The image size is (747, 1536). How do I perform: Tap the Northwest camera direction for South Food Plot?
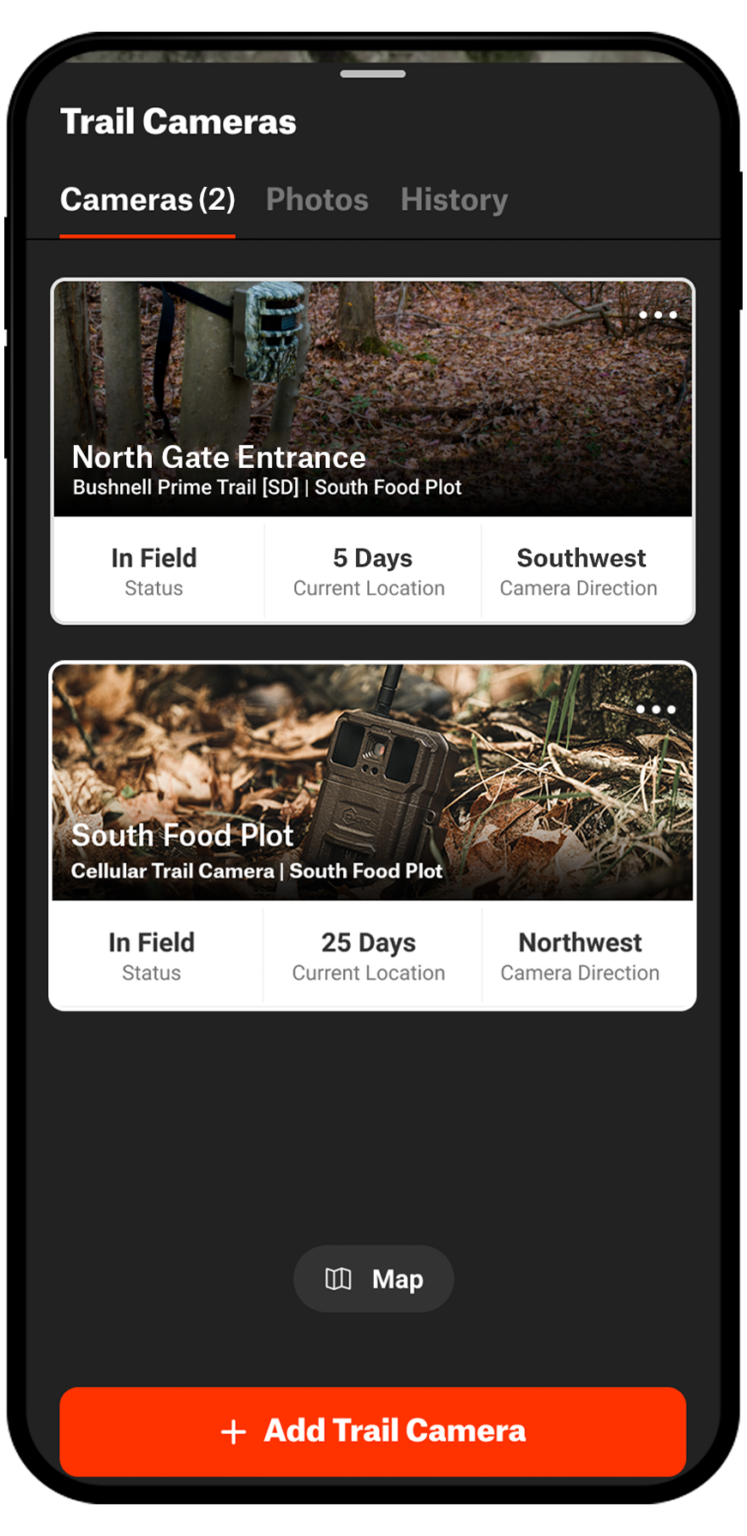pos(580,955)
